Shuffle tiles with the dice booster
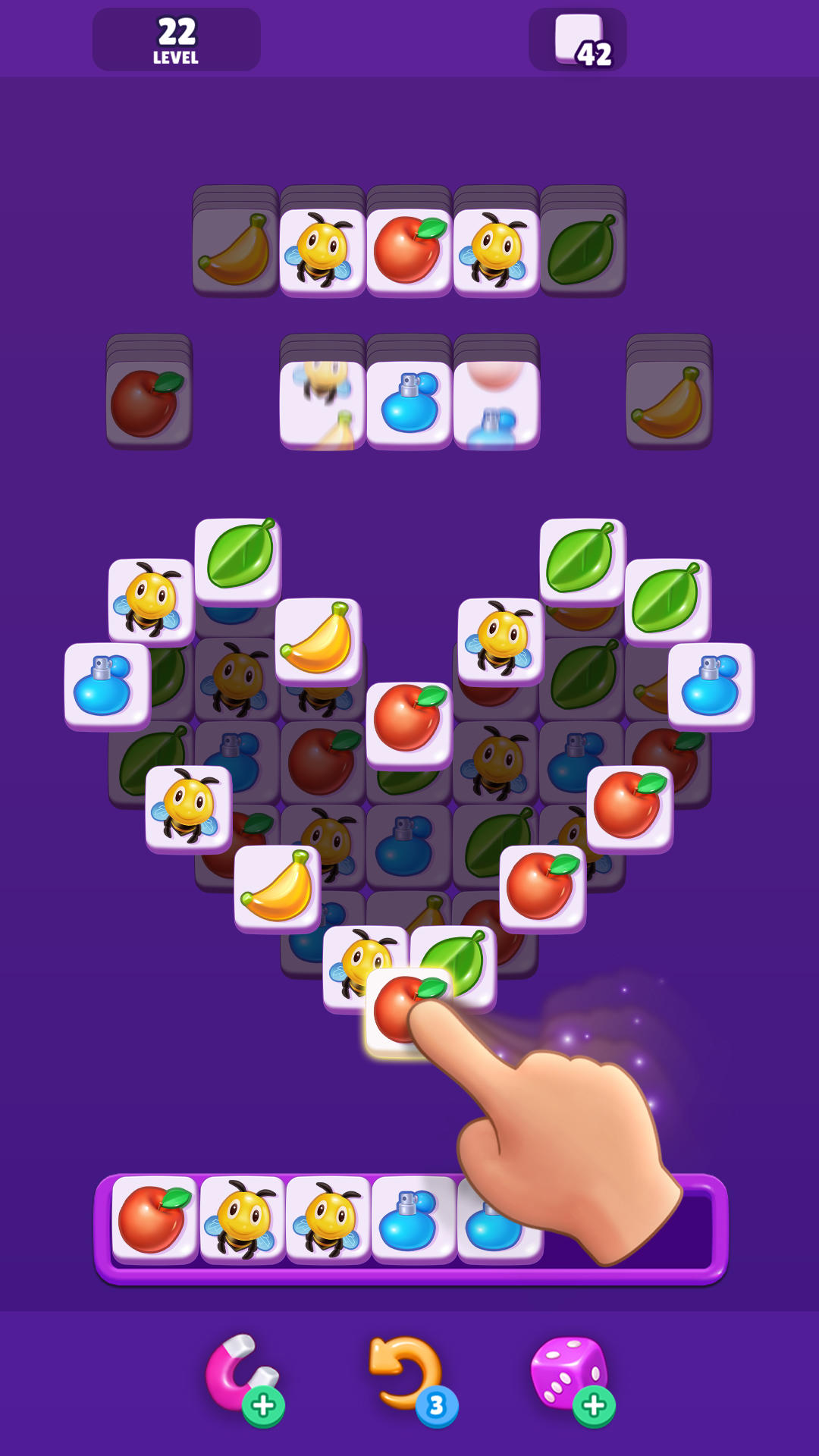819x1456 pixels. [569, 1374]
